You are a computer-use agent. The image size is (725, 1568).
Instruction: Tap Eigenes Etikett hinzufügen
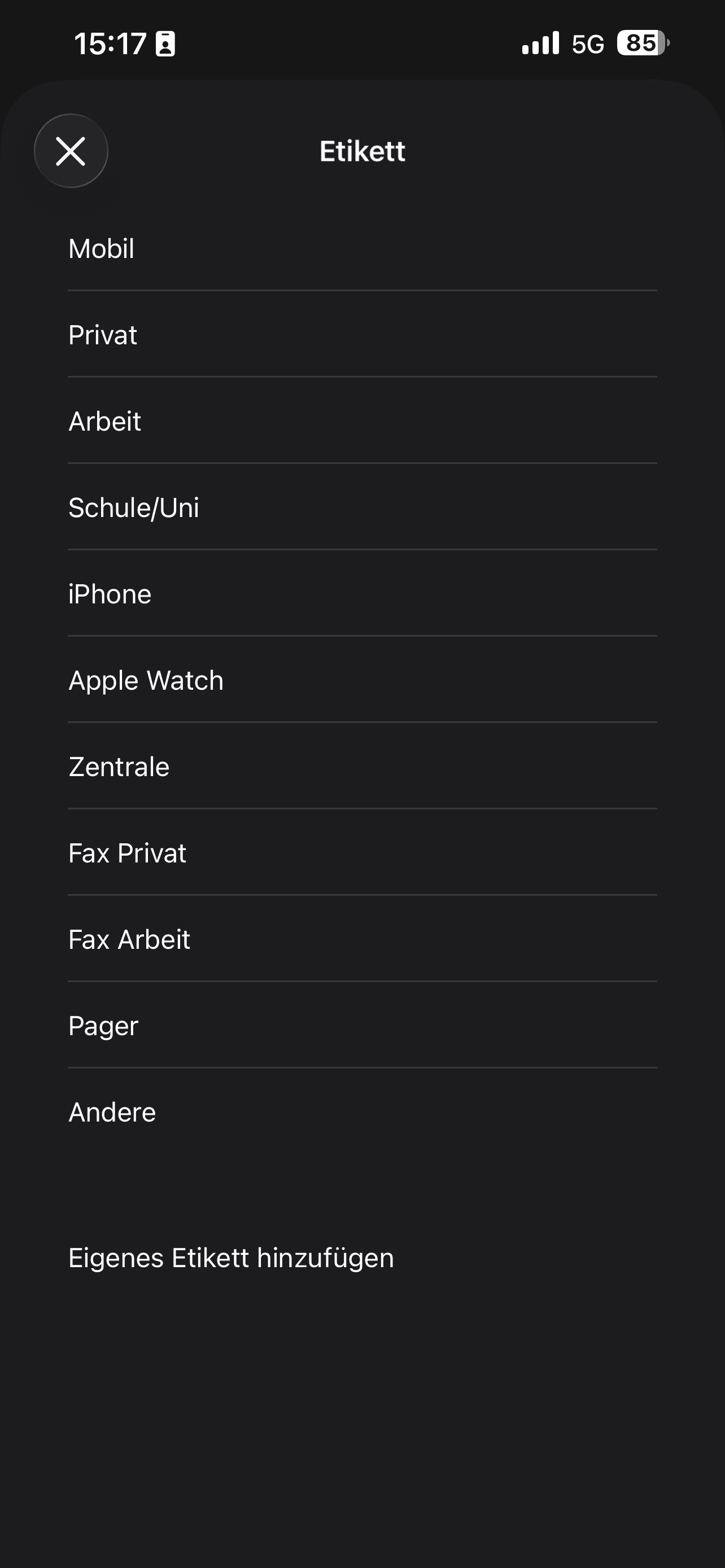[231, 1258]
